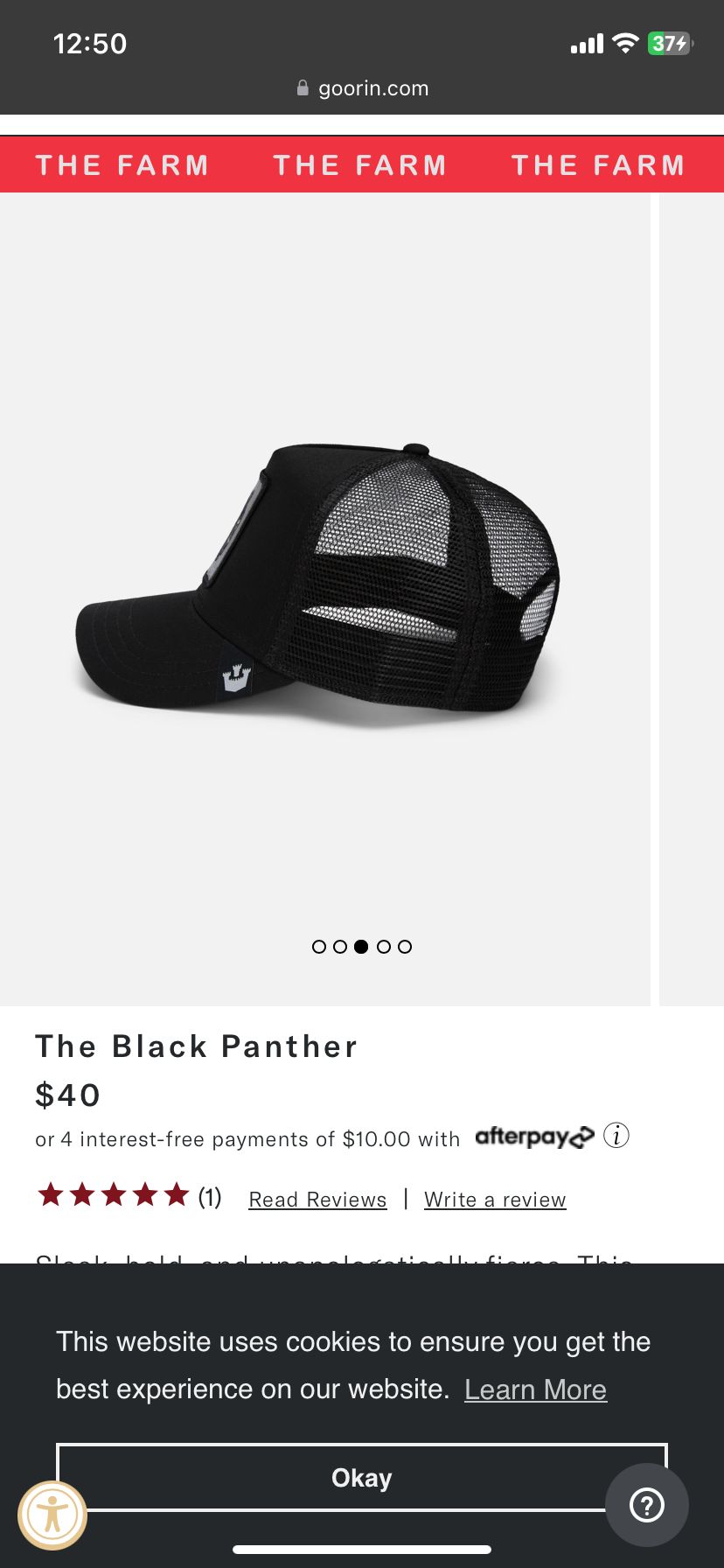Select the second carousel dot

click(340, 946)
